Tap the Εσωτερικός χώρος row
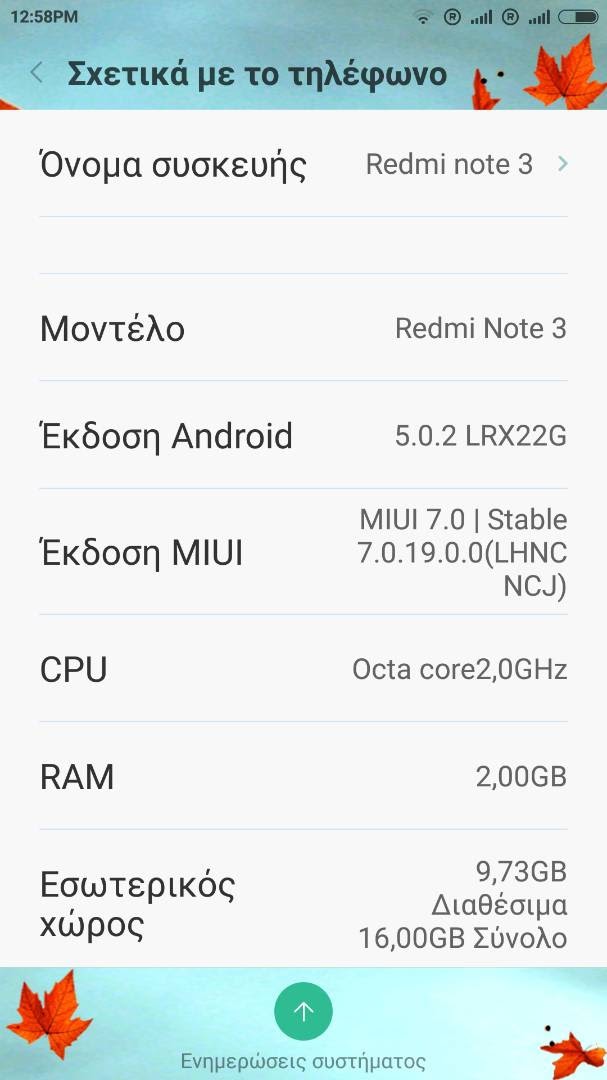This screenshot has height=1080, width=607. click(x=303, y=905)
